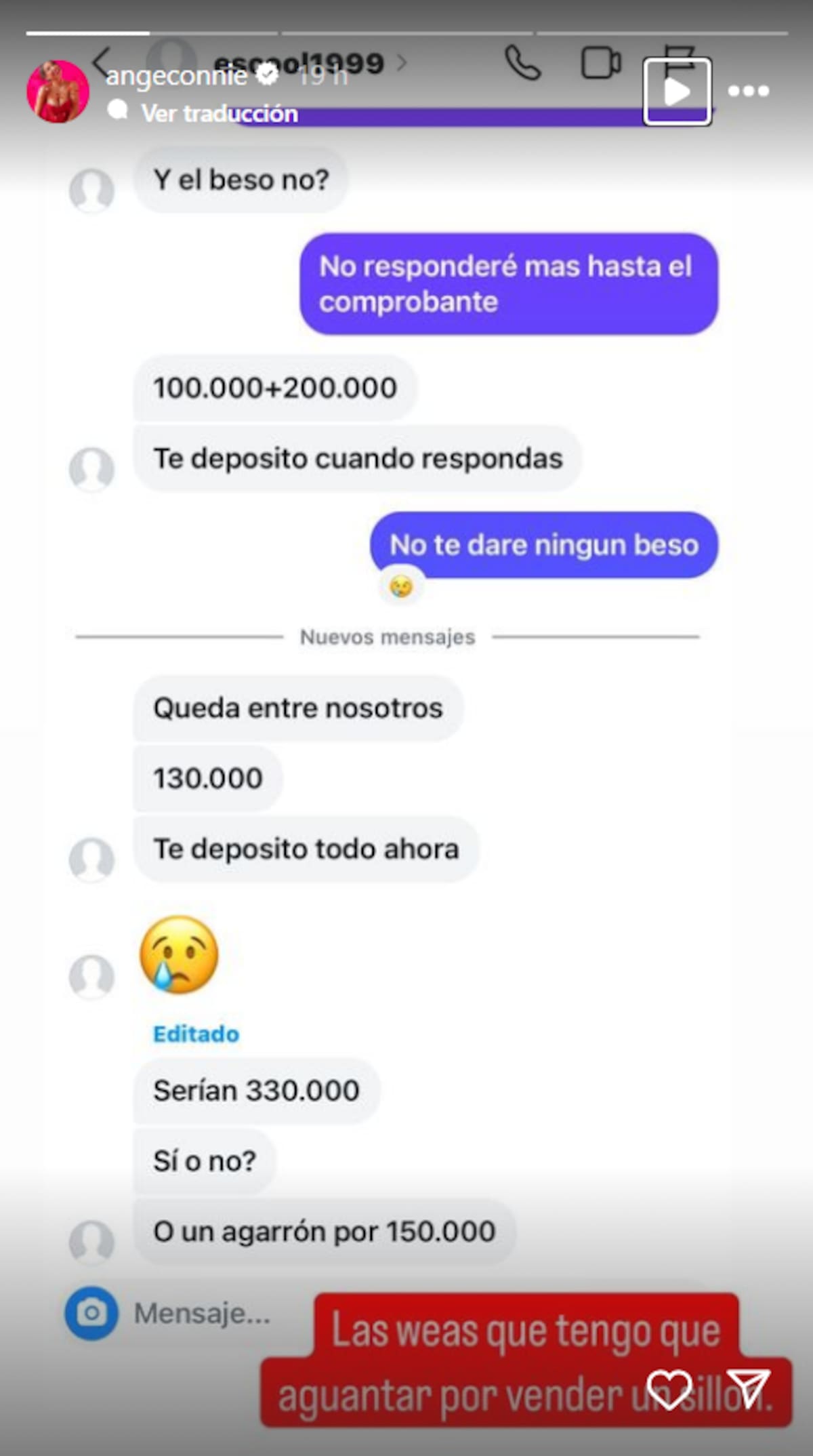Click the escool1999 username
Screen dimensions: 813x1456
295,62
